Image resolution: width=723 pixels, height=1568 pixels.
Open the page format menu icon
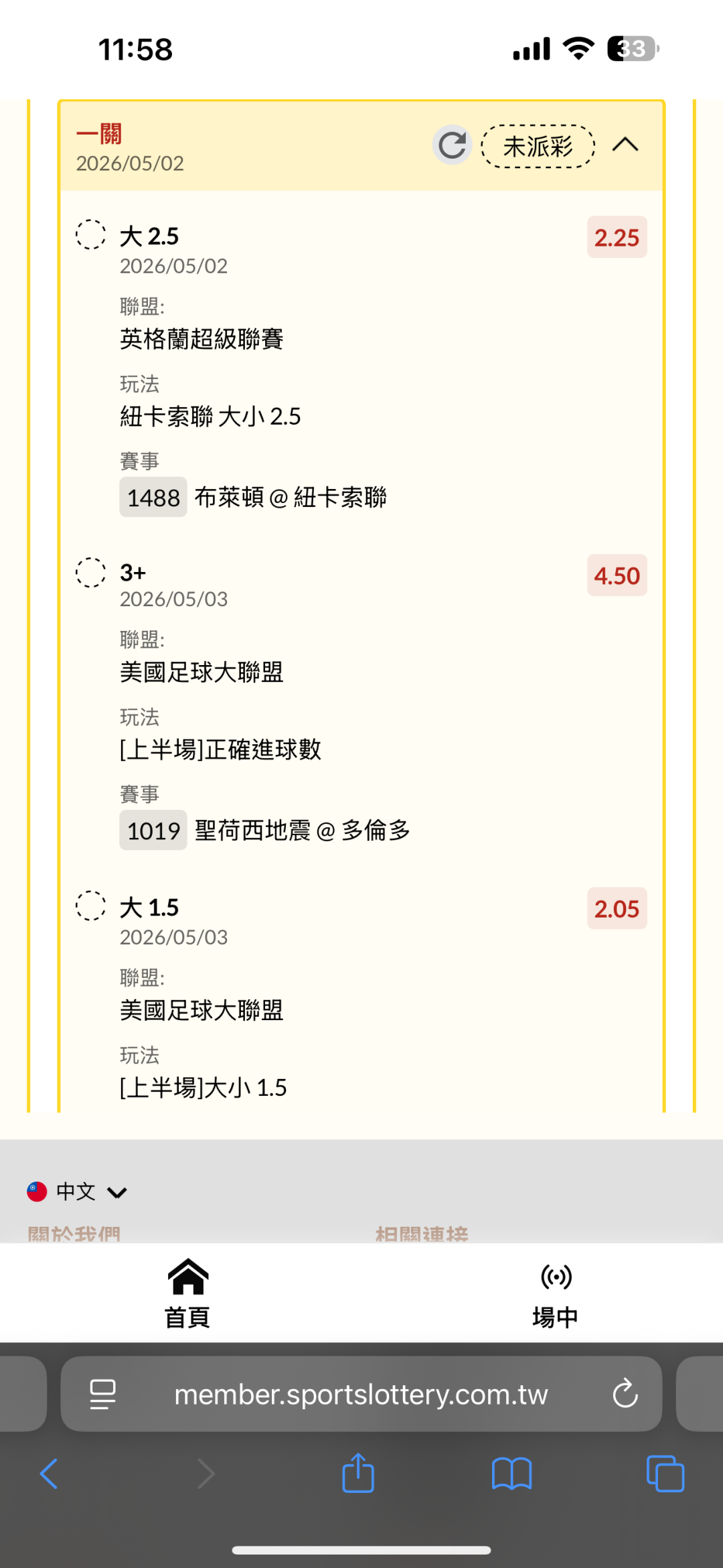(102, 1394)
